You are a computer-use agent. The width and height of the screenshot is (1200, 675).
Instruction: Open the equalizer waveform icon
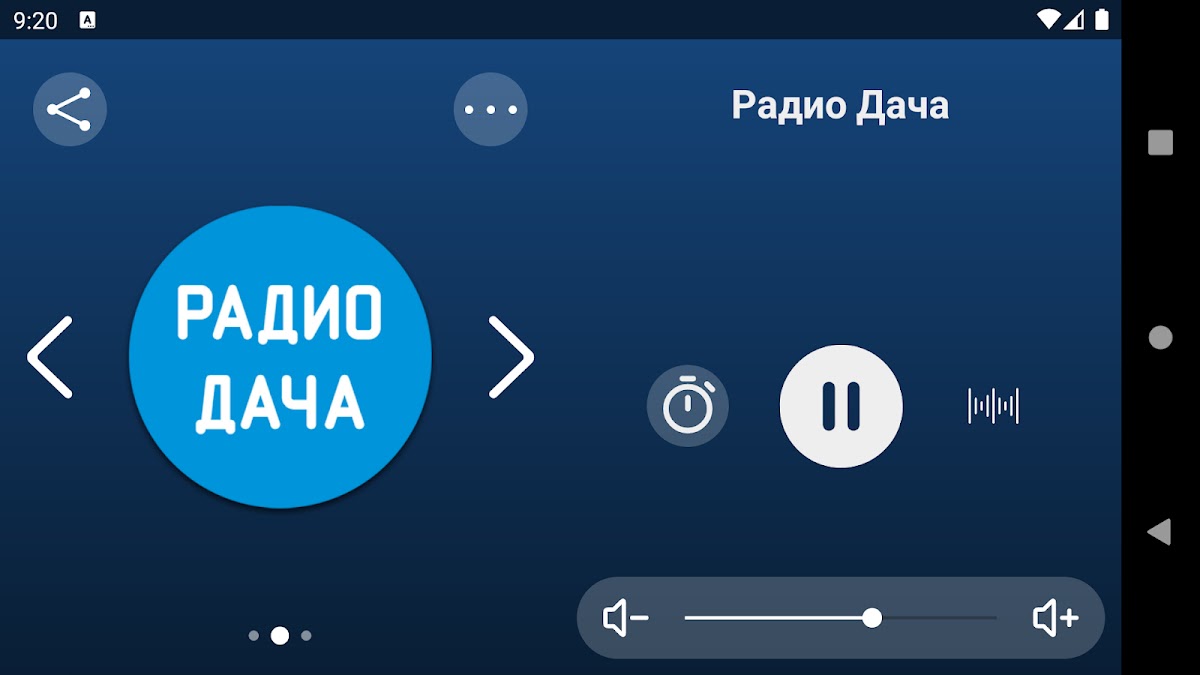click(993, 406)
